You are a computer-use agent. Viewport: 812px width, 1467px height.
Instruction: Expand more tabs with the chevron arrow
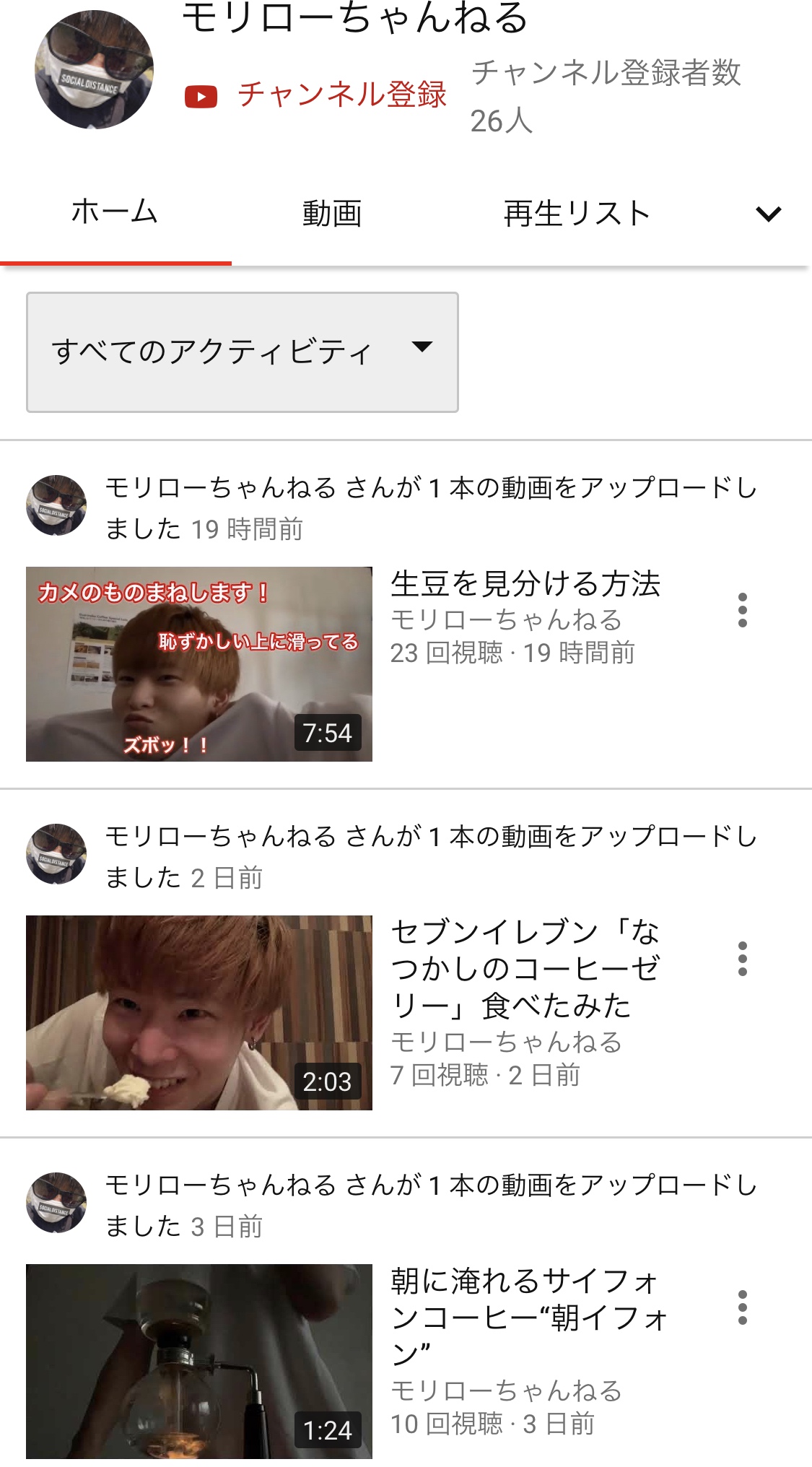768,214
